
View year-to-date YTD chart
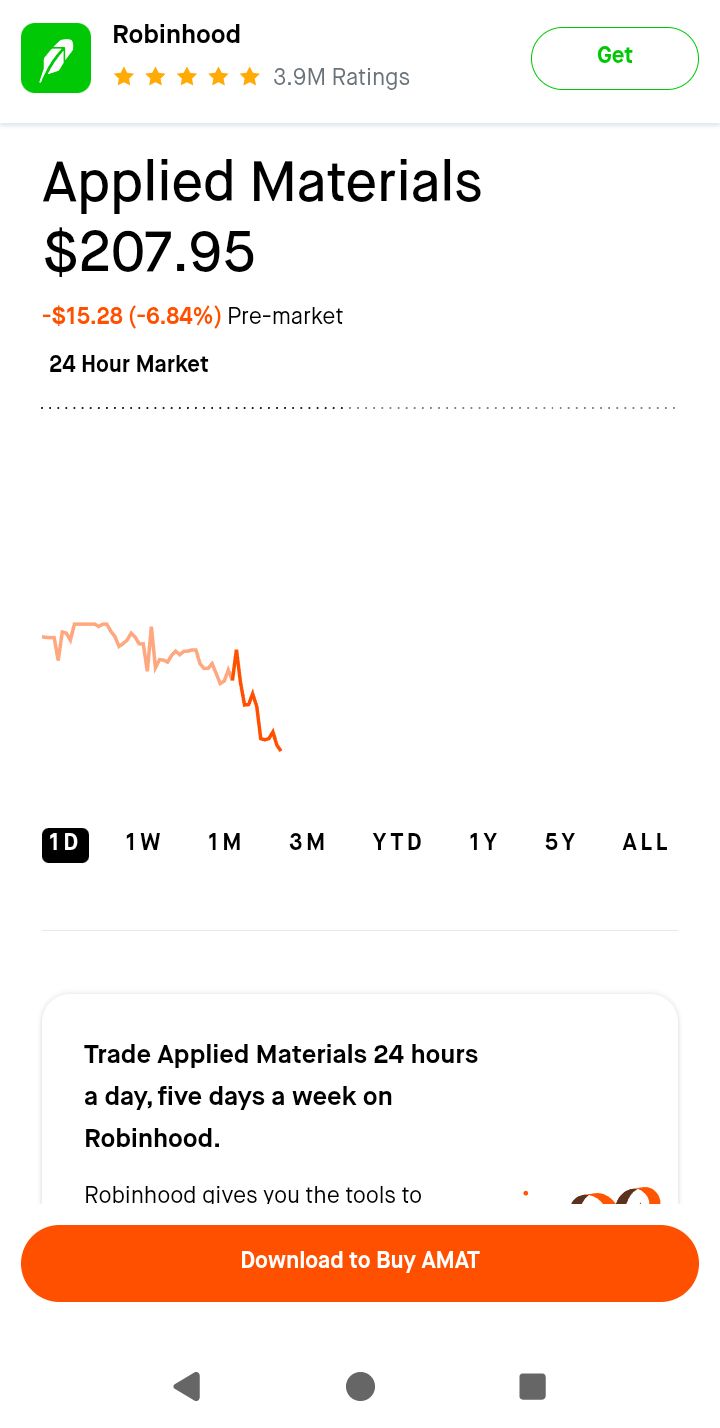coord(398,843)
